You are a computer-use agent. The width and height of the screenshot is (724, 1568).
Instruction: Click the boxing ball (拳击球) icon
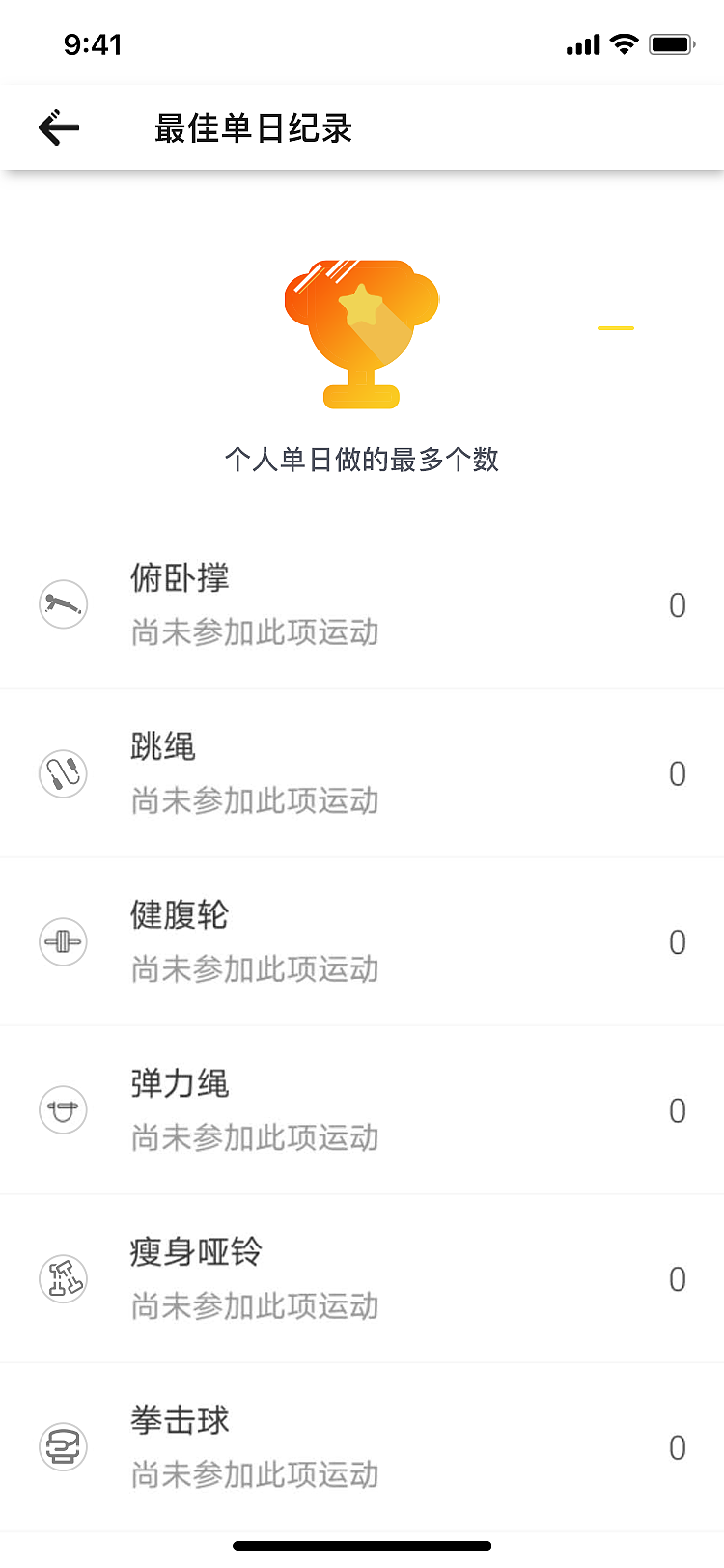(x=63, y=1447)
